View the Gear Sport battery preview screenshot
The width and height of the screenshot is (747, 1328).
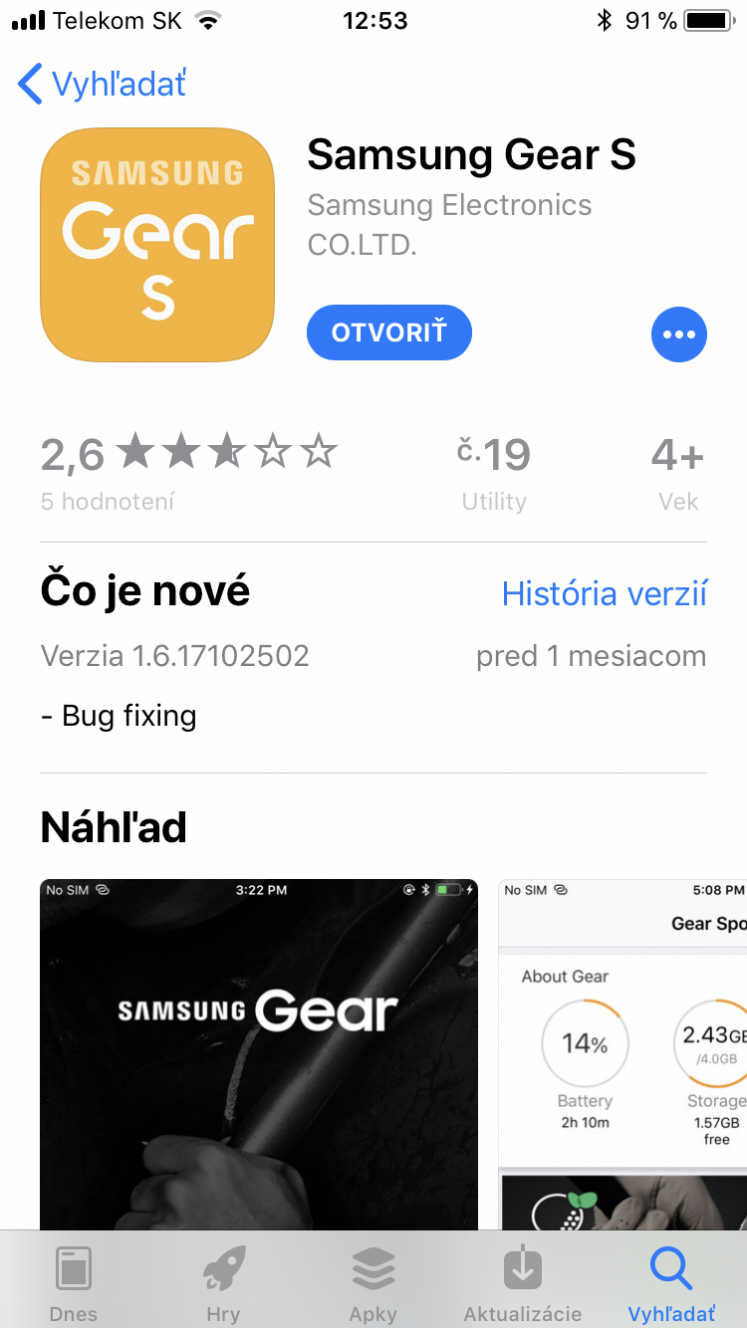(x=622, y=1055)
